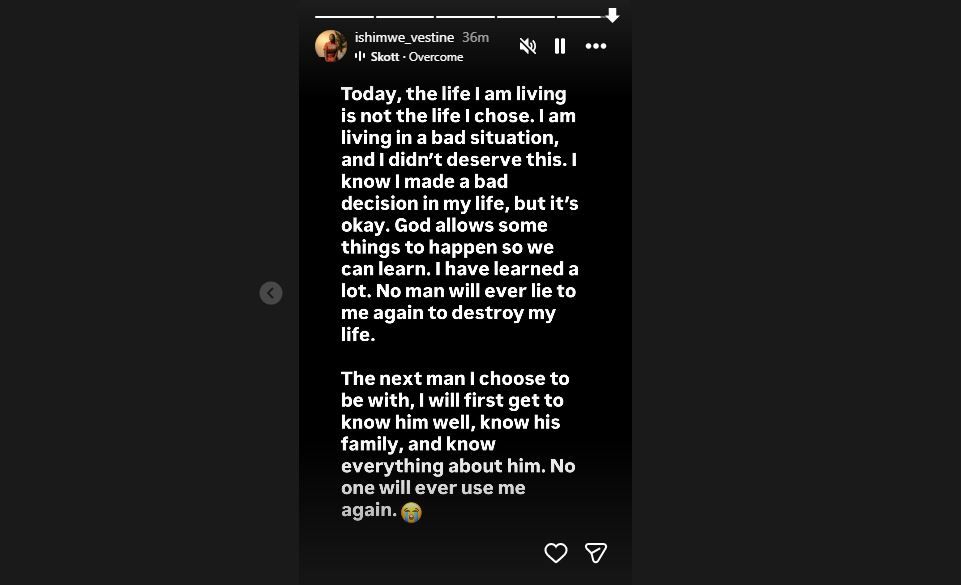Unmute the story audio

click(528, 46)
